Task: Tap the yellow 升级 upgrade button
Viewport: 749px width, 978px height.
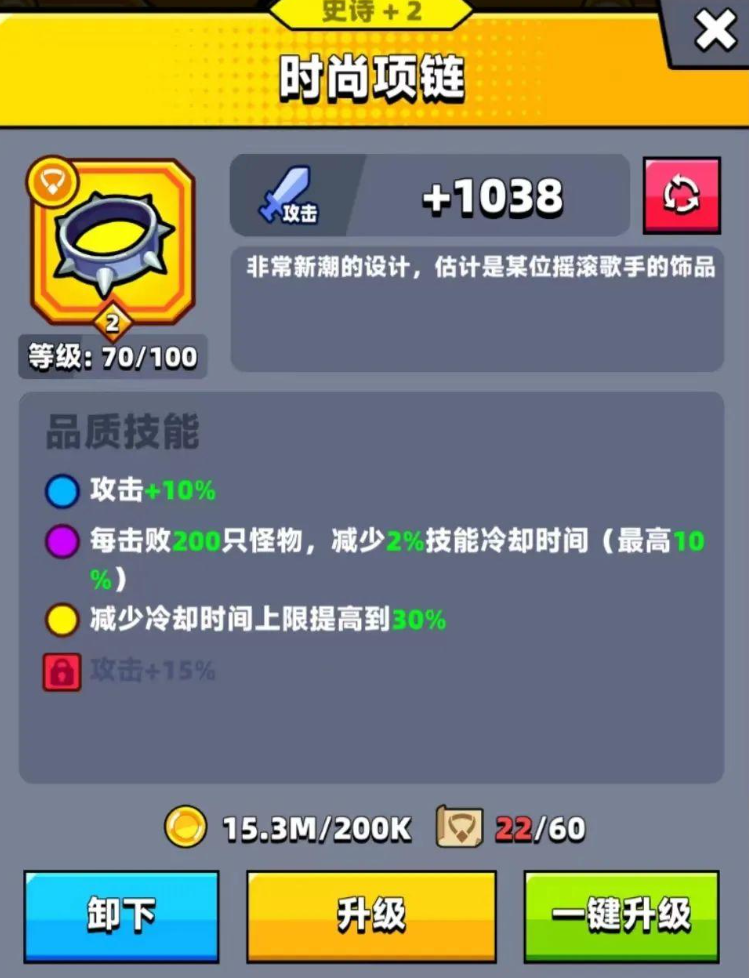Action: click(x=371, y=915)
